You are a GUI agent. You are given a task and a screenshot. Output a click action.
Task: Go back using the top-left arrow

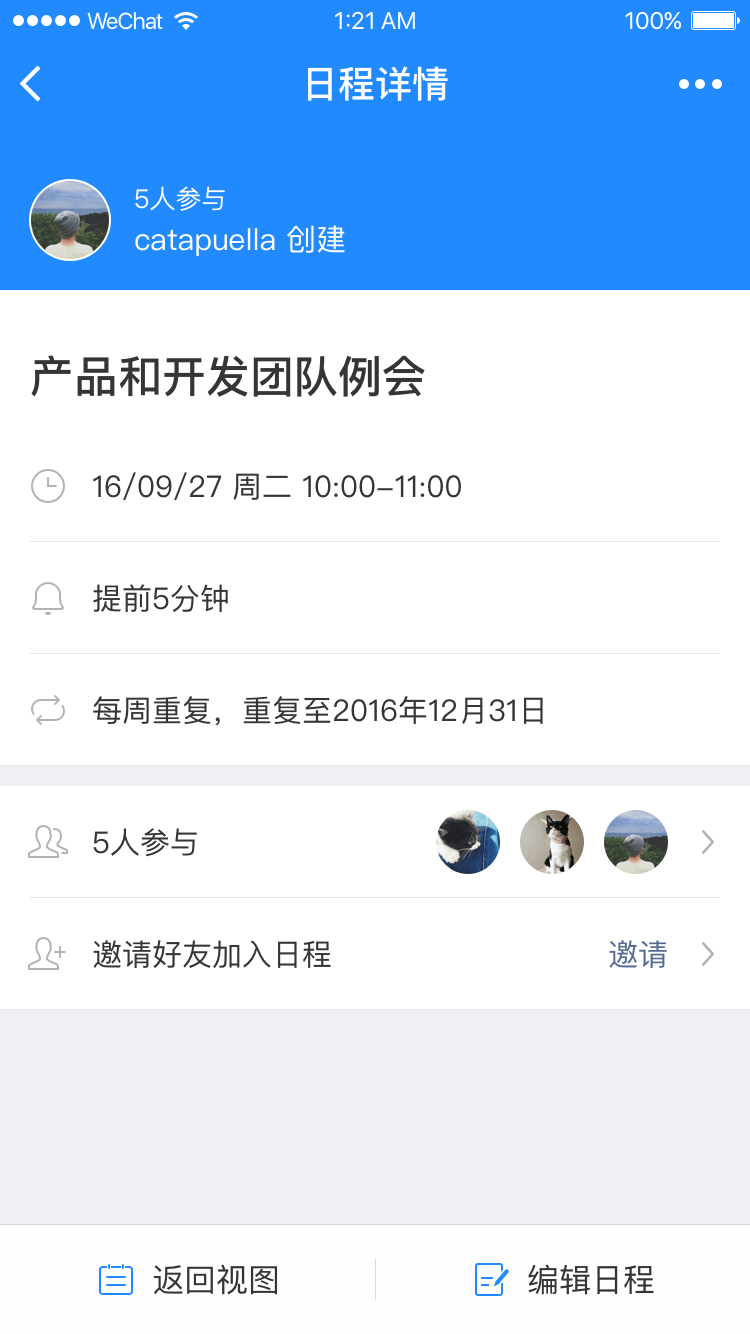pyautogui.click(x=31, y=84)
